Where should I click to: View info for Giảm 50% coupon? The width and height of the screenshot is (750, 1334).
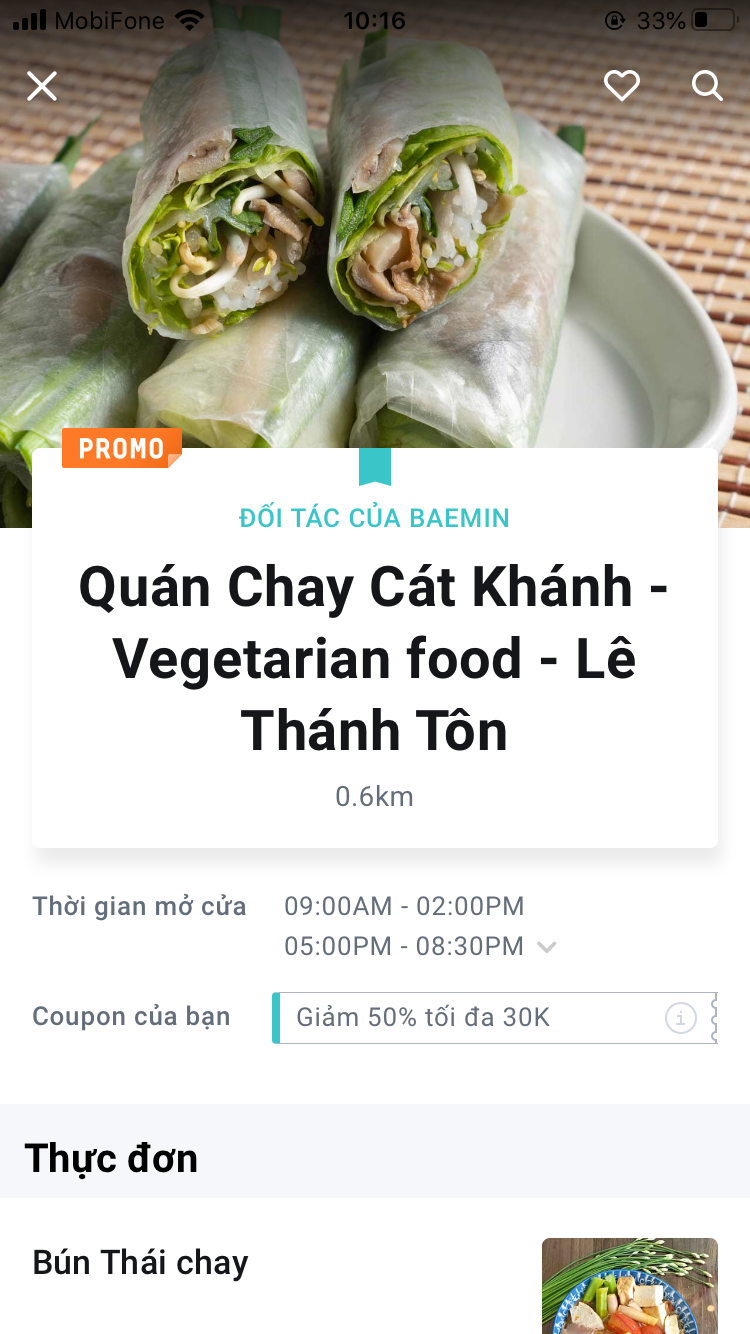pos(680,1018)
